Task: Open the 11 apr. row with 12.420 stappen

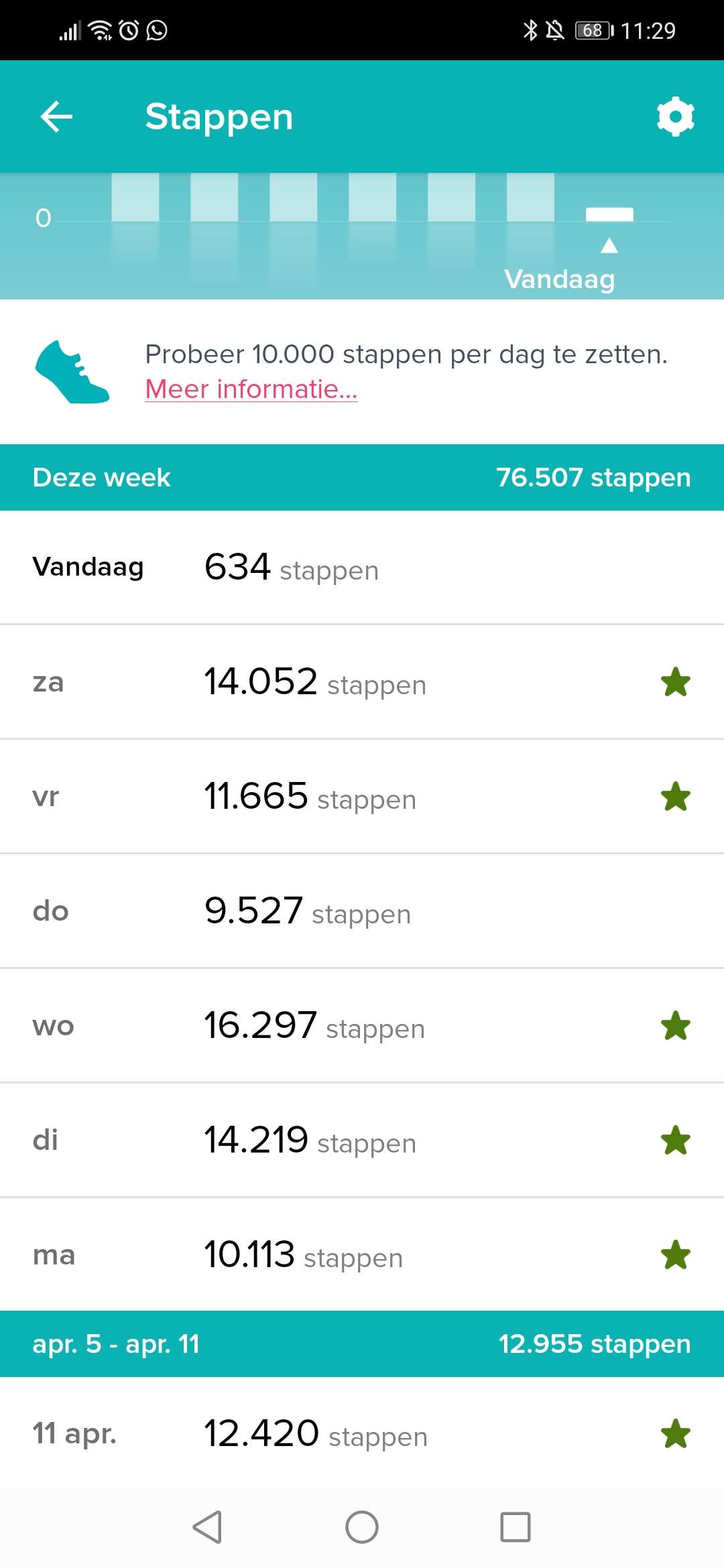Action: point(362,1433)
